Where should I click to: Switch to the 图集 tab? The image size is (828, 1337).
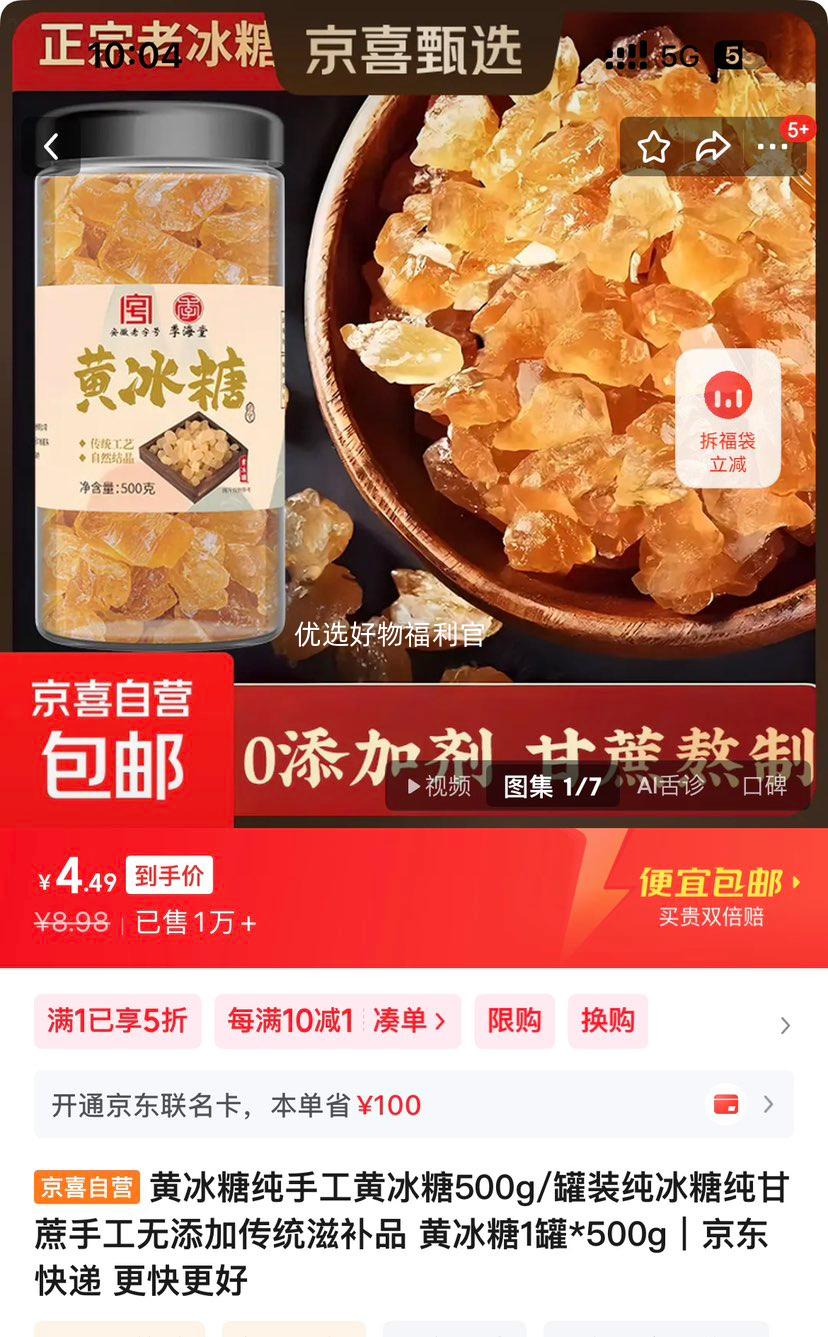pyautogui.click(x=551, y=787)
